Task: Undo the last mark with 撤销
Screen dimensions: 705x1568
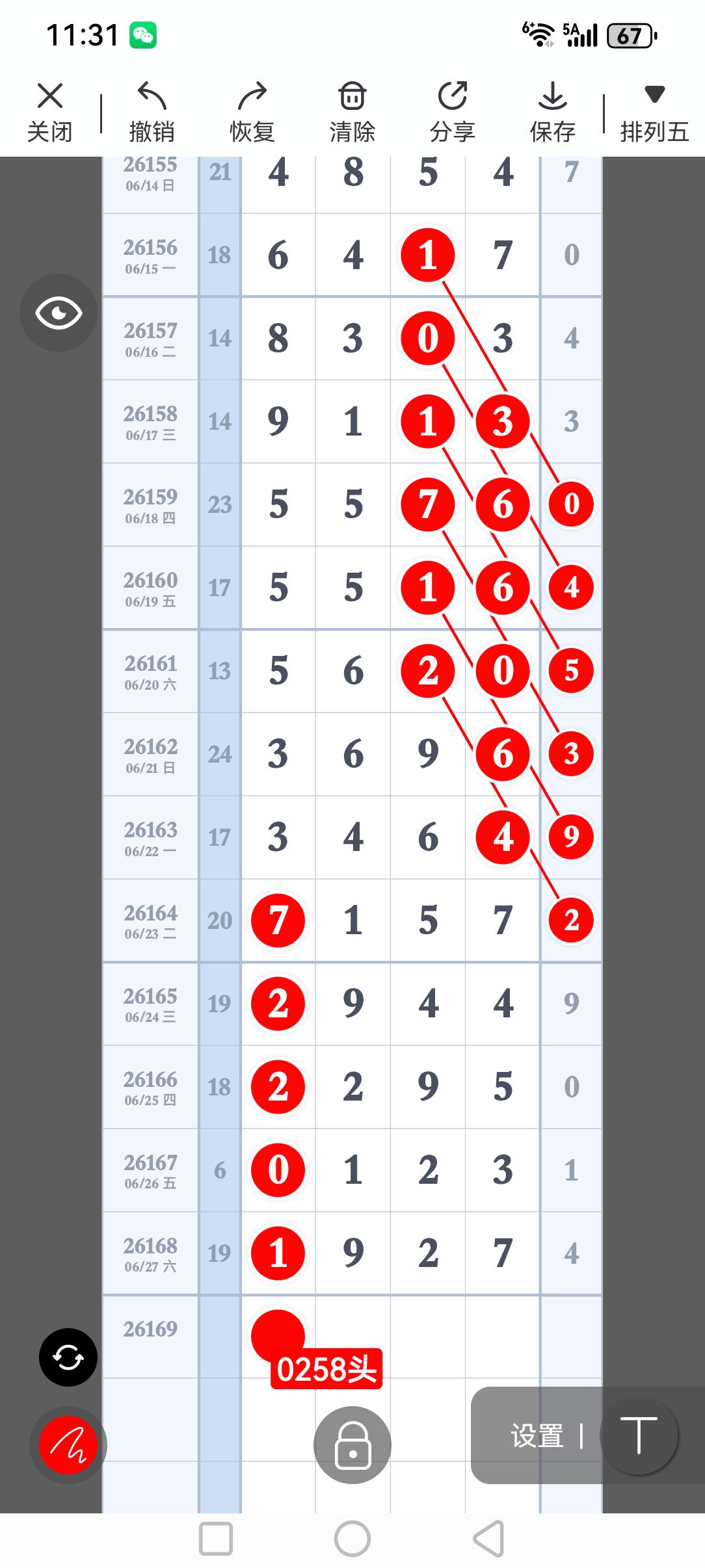Action: click(x=152, y=112)
